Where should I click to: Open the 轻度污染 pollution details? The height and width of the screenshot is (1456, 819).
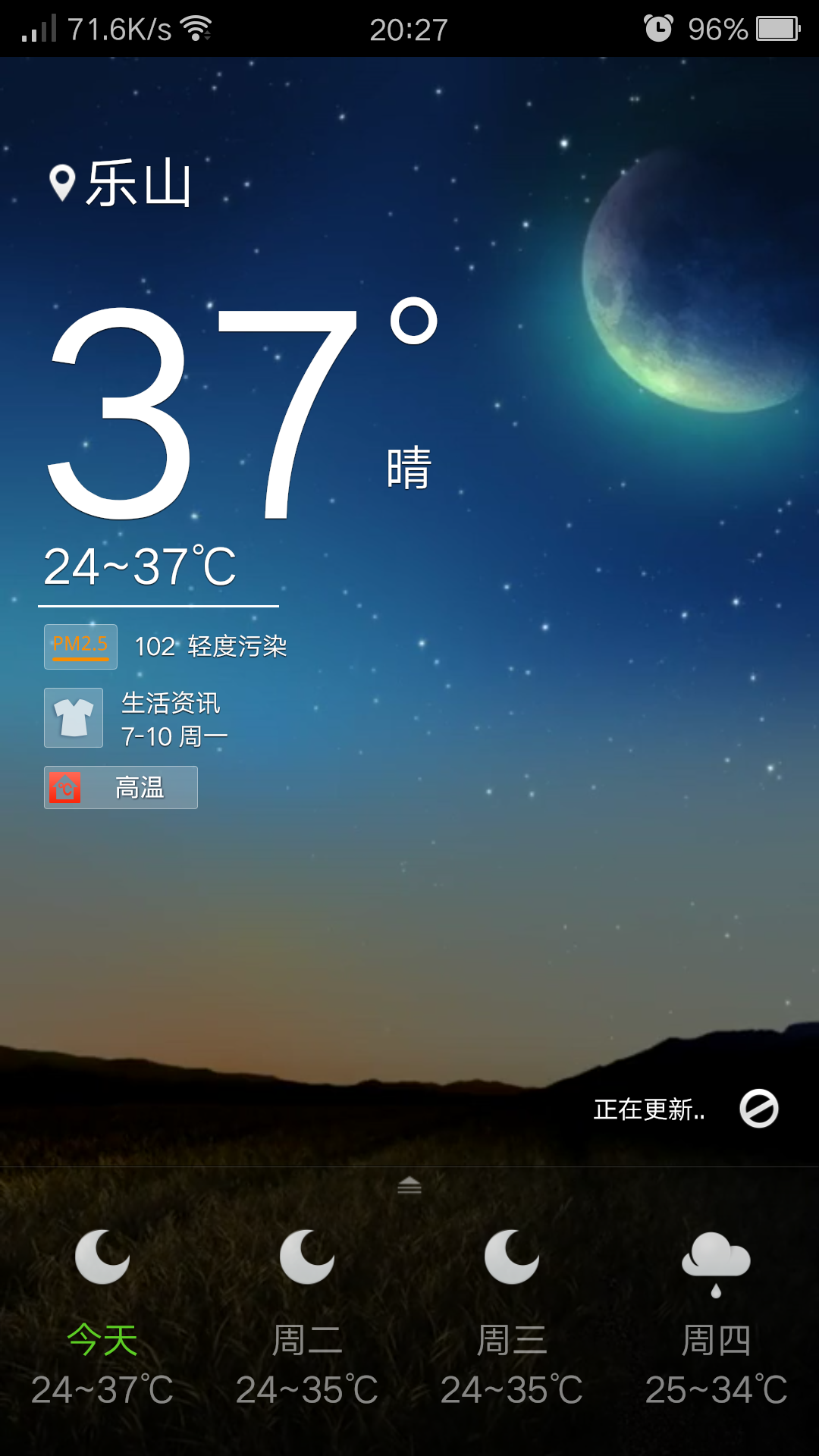239,646
